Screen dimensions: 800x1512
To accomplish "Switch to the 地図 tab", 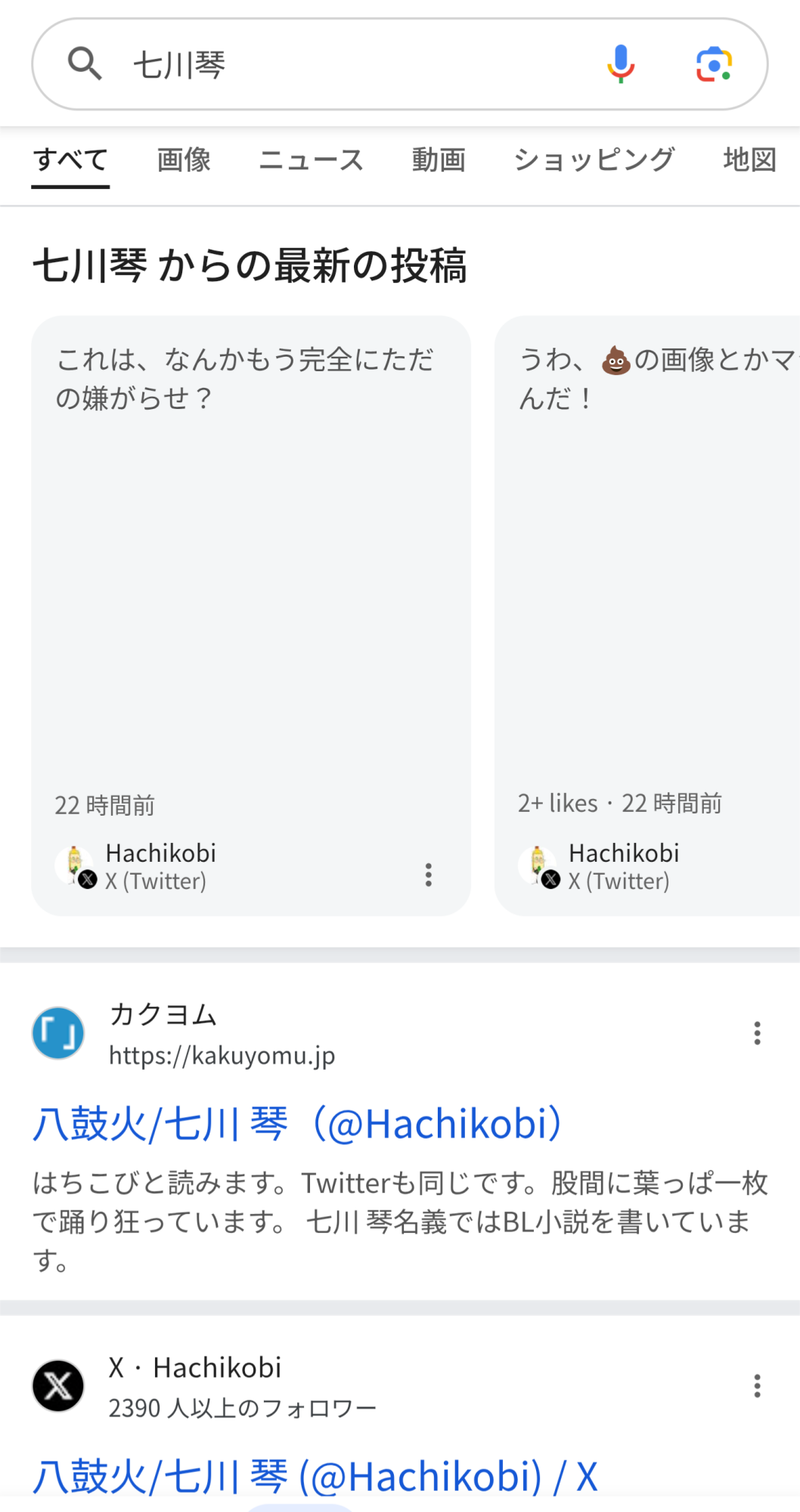I will (x=749, y=160).
